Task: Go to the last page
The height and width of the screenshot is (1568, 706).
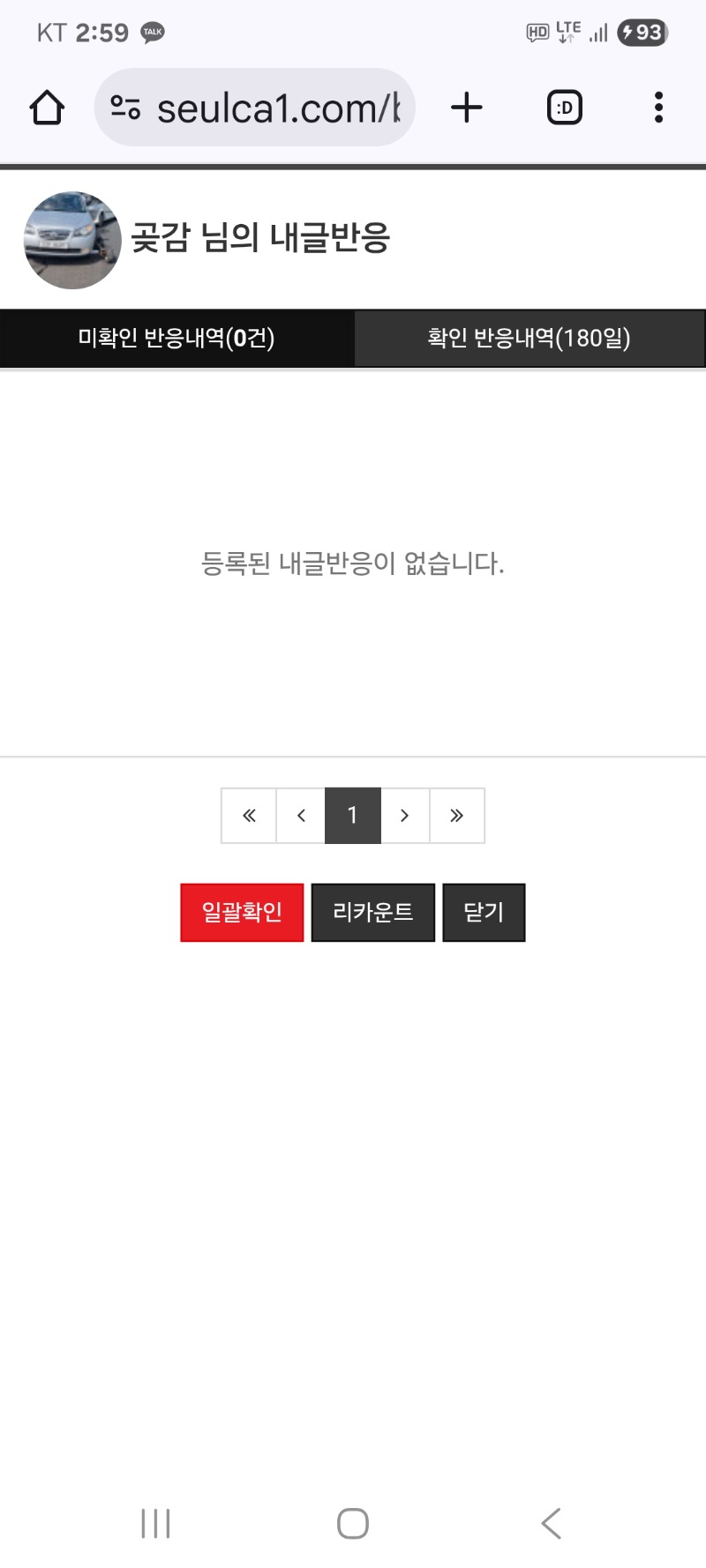Action: click(x=456, y=816)
